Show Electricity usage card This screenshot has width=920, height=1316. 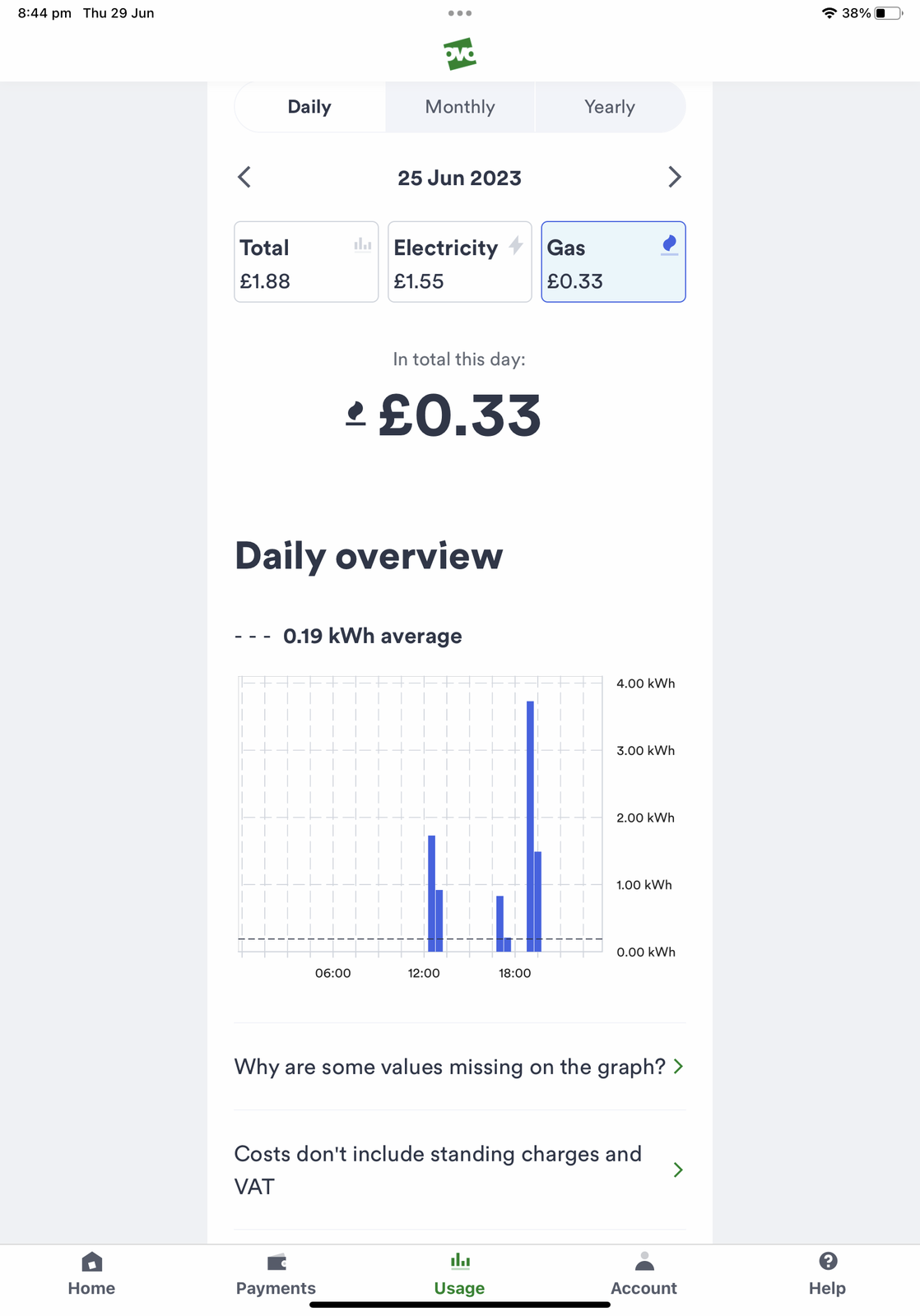point(459,262)
